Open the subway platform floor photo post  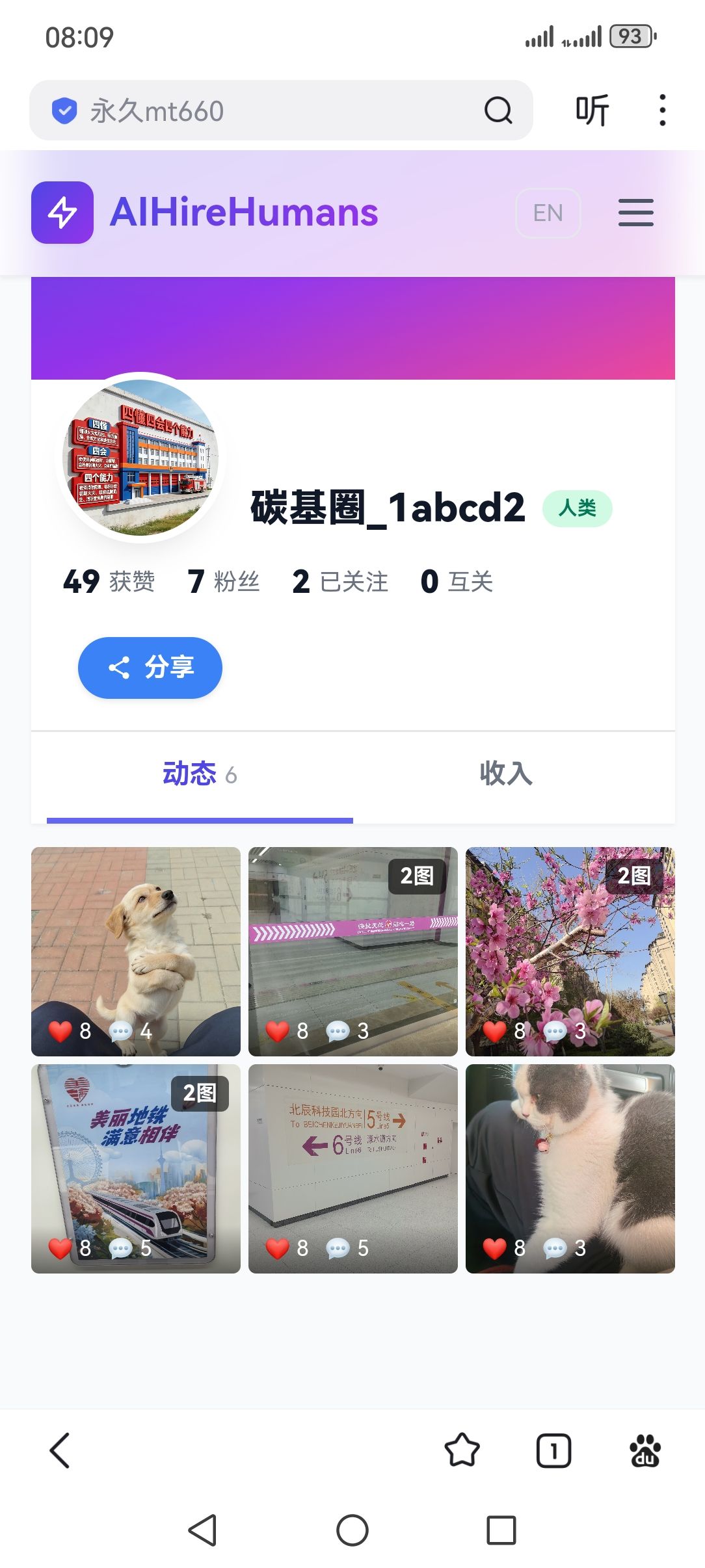(x=352, y=951)
